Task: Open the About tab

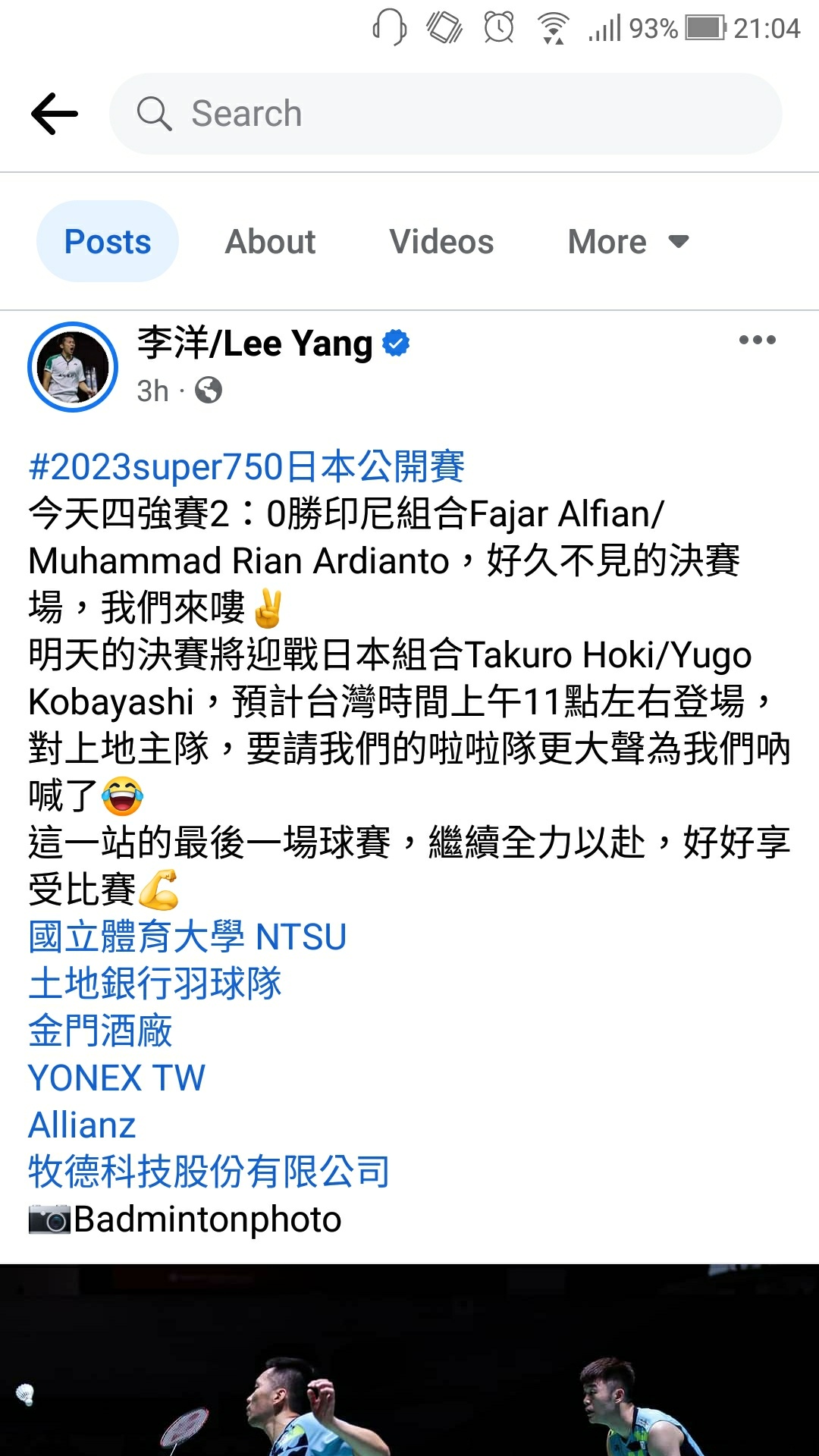Action: point(270,242)
